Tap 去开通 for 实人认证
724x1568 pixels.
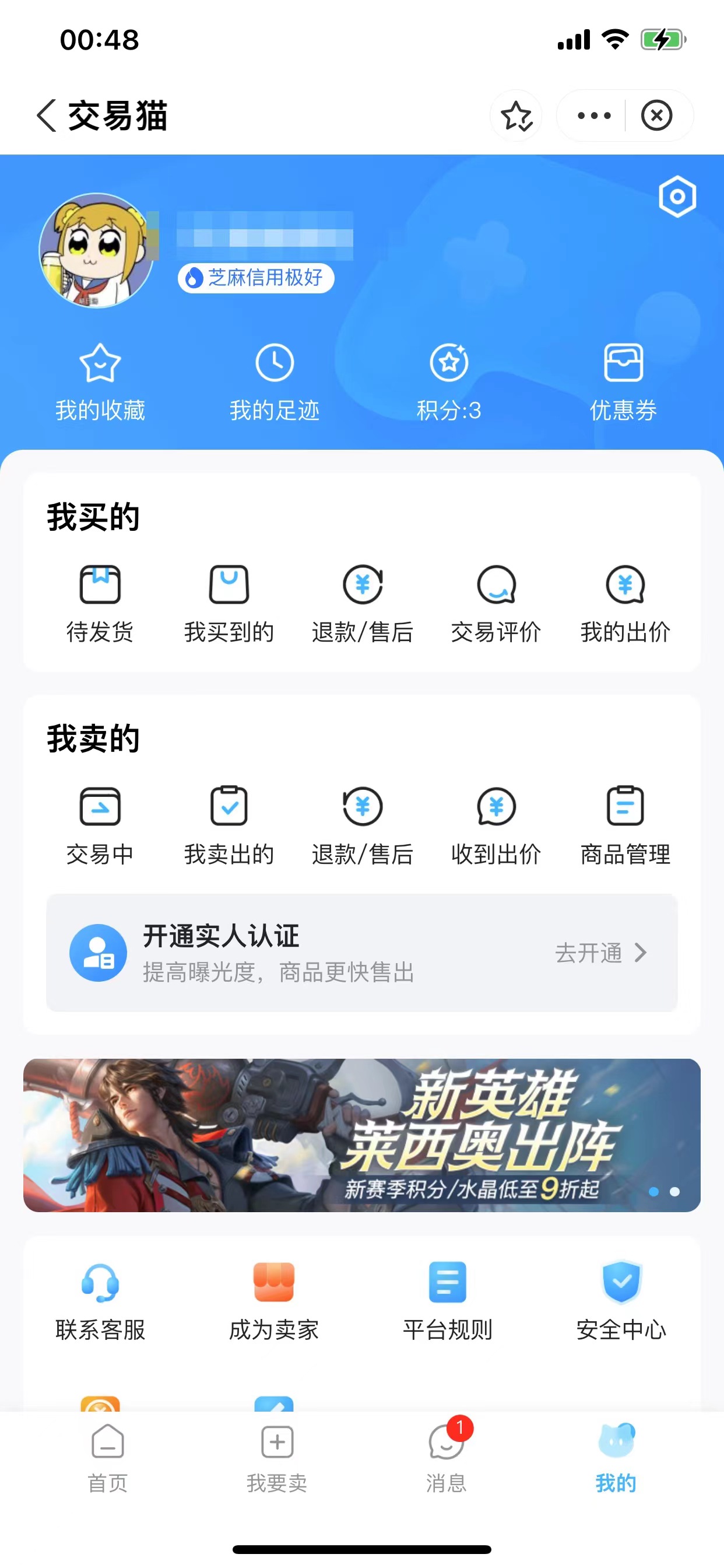click(599, 953)
